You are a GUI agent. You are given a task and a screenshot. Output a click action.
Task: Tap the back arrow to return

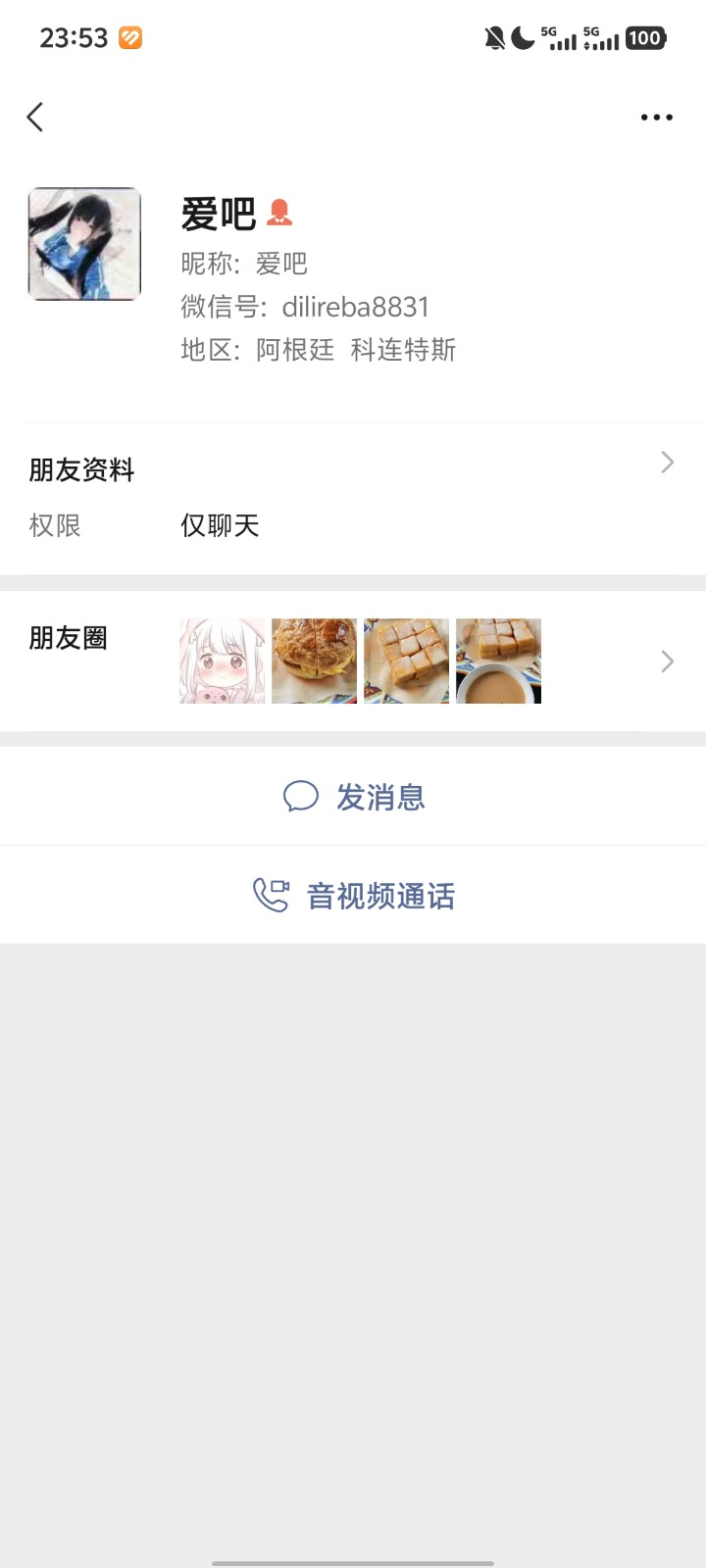click(34, 117)
